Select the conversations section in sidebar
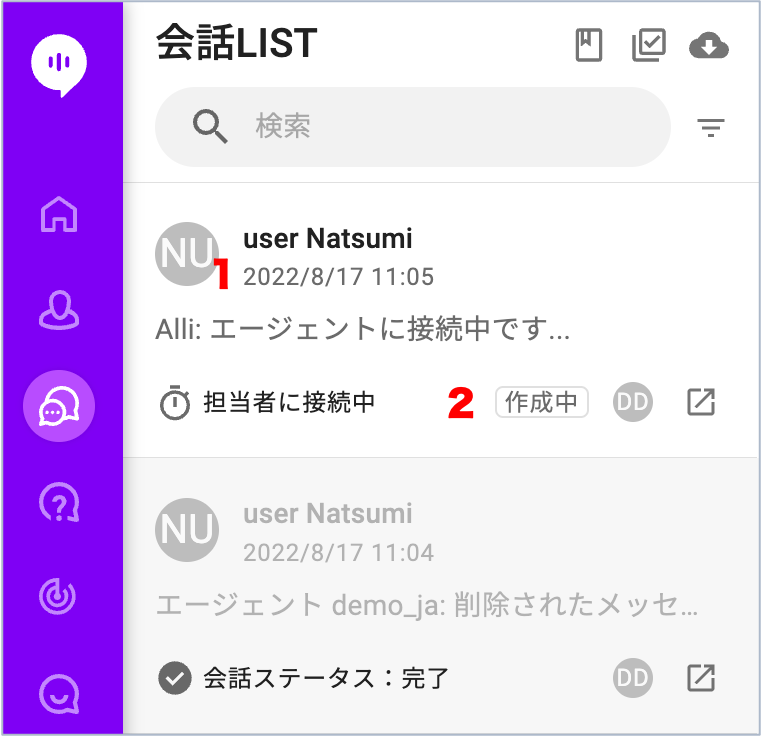The image size is (762, 736). coord(59,406)
